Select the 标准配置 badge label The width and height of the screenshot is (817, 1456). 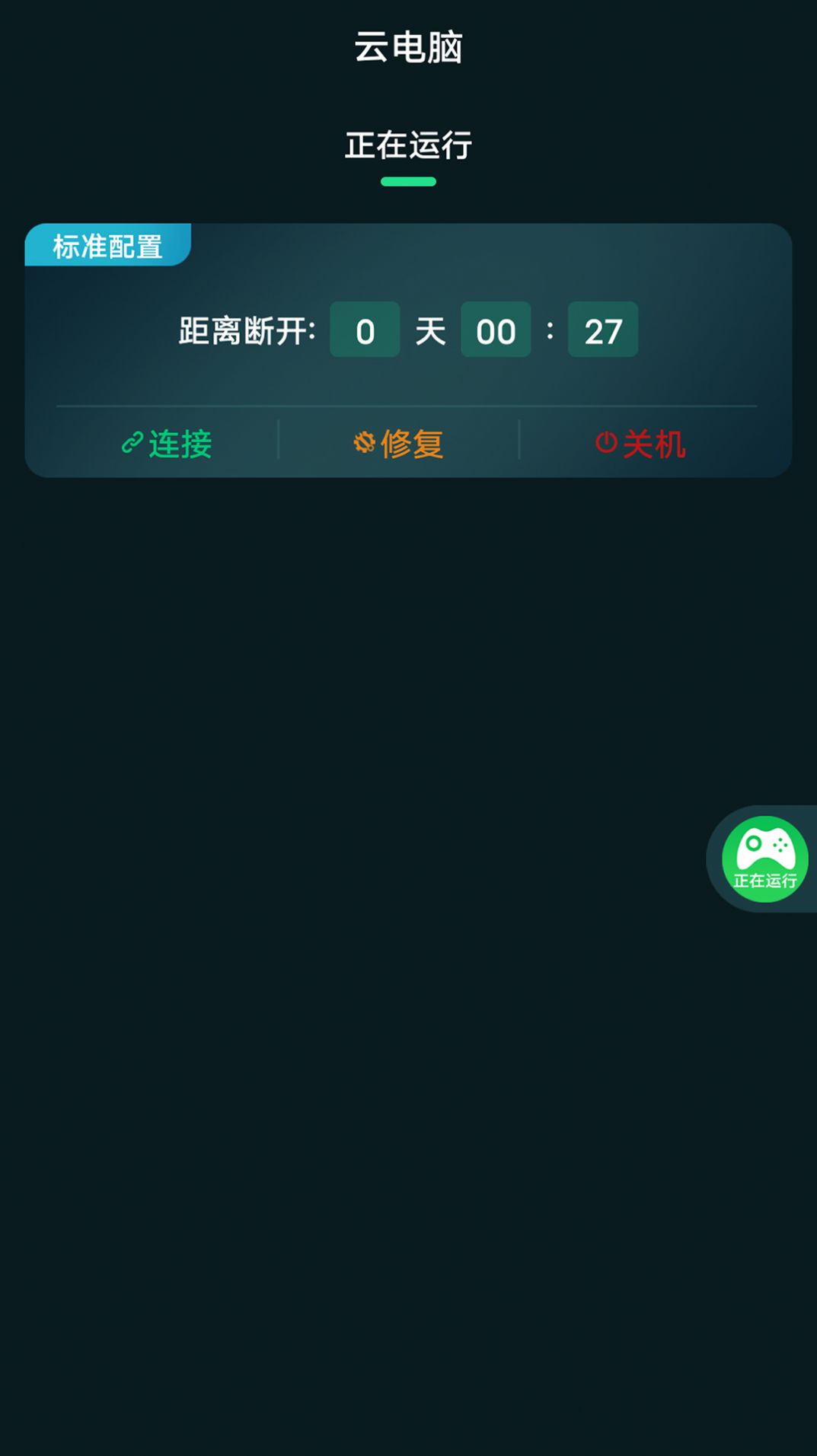[x=107, y=245]
